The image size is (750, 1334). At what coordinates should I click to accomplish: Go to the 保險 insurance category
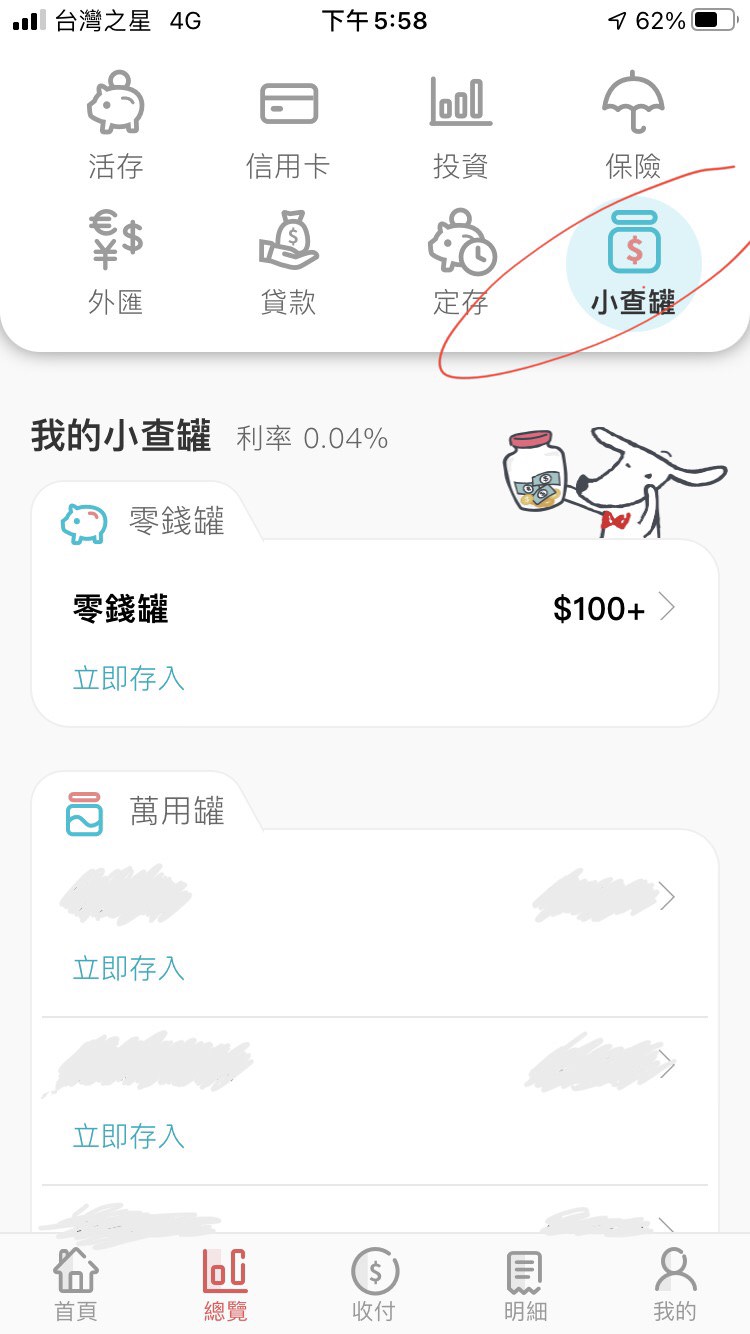point(633,125)
